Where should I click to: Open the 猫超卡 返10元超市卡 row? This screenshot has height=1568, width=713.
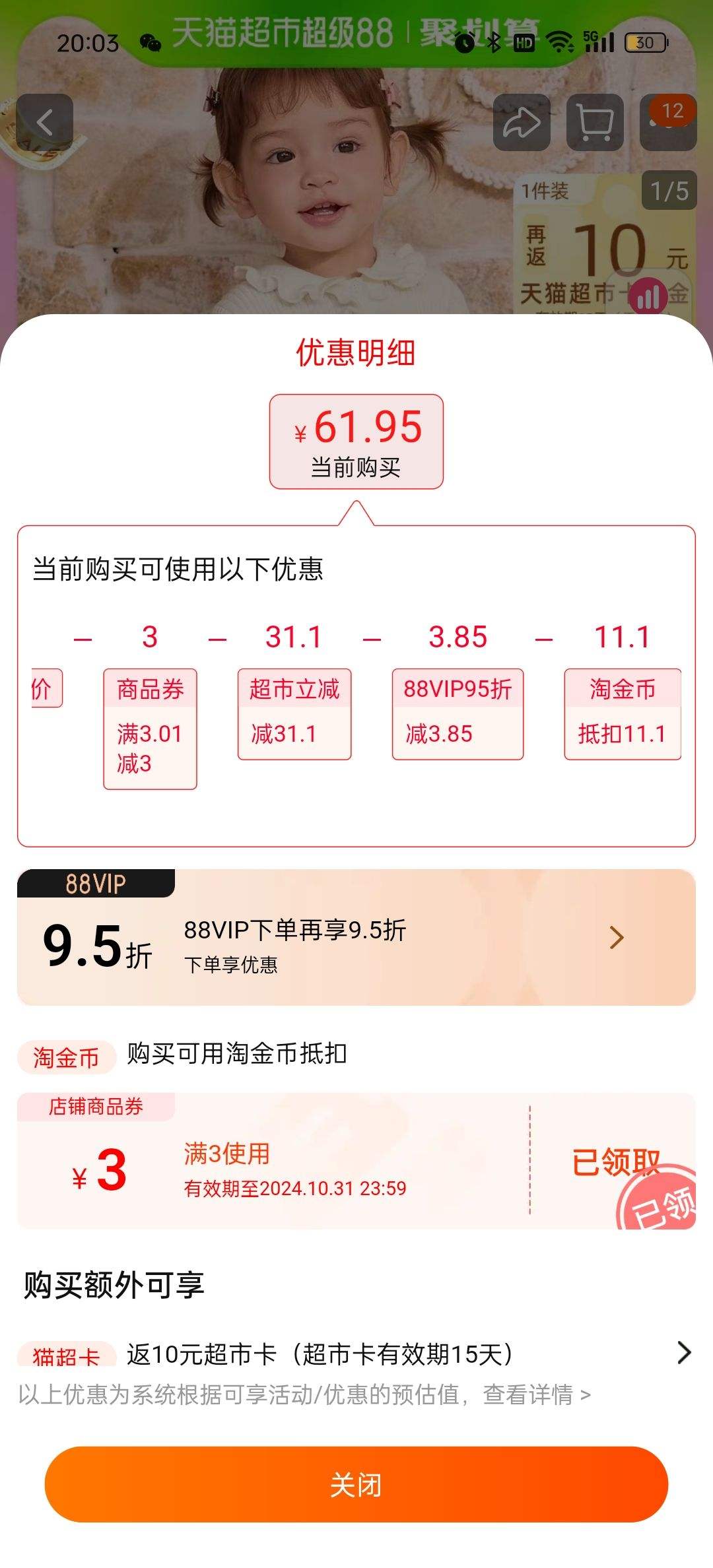point(356,1354)
